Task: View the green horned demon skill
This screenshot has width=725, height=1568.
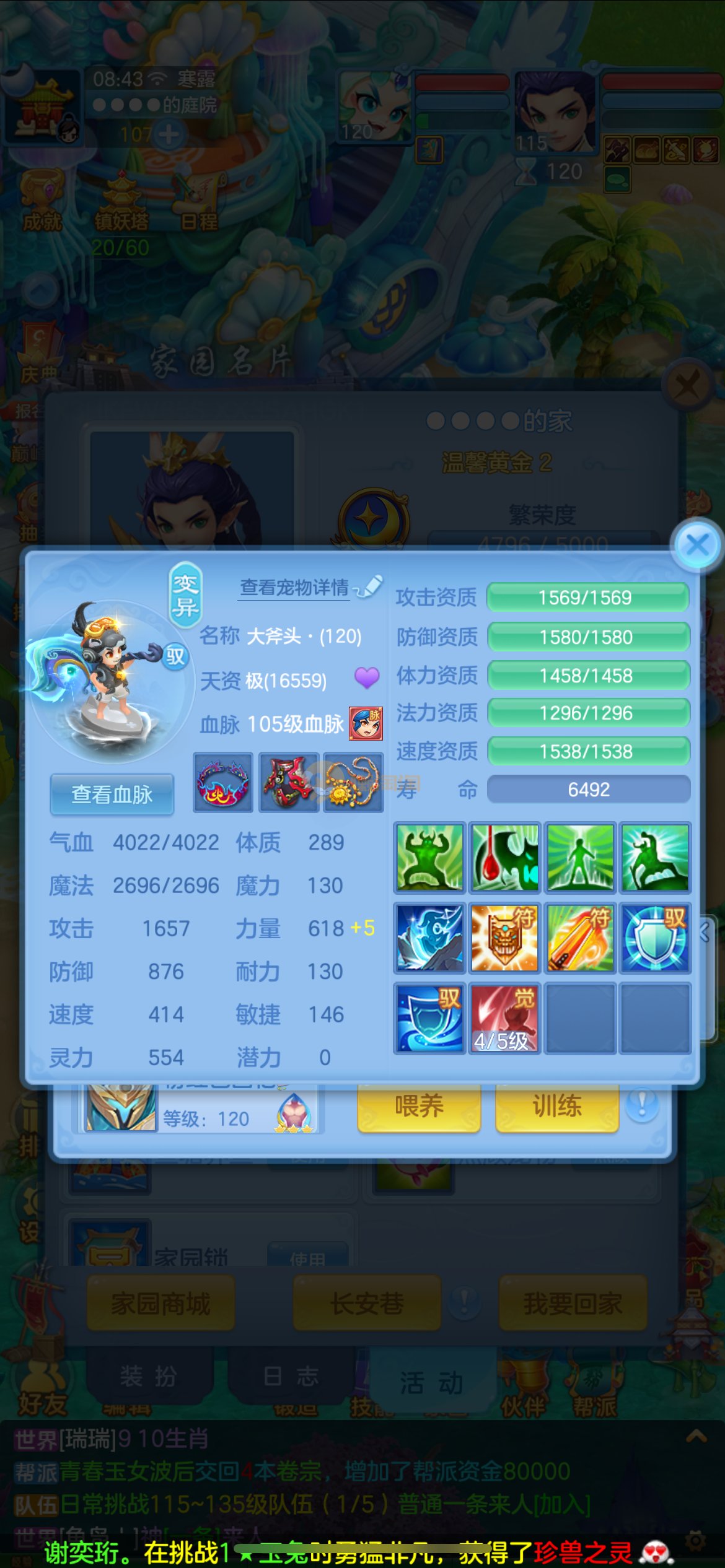Action: [429, 858]
